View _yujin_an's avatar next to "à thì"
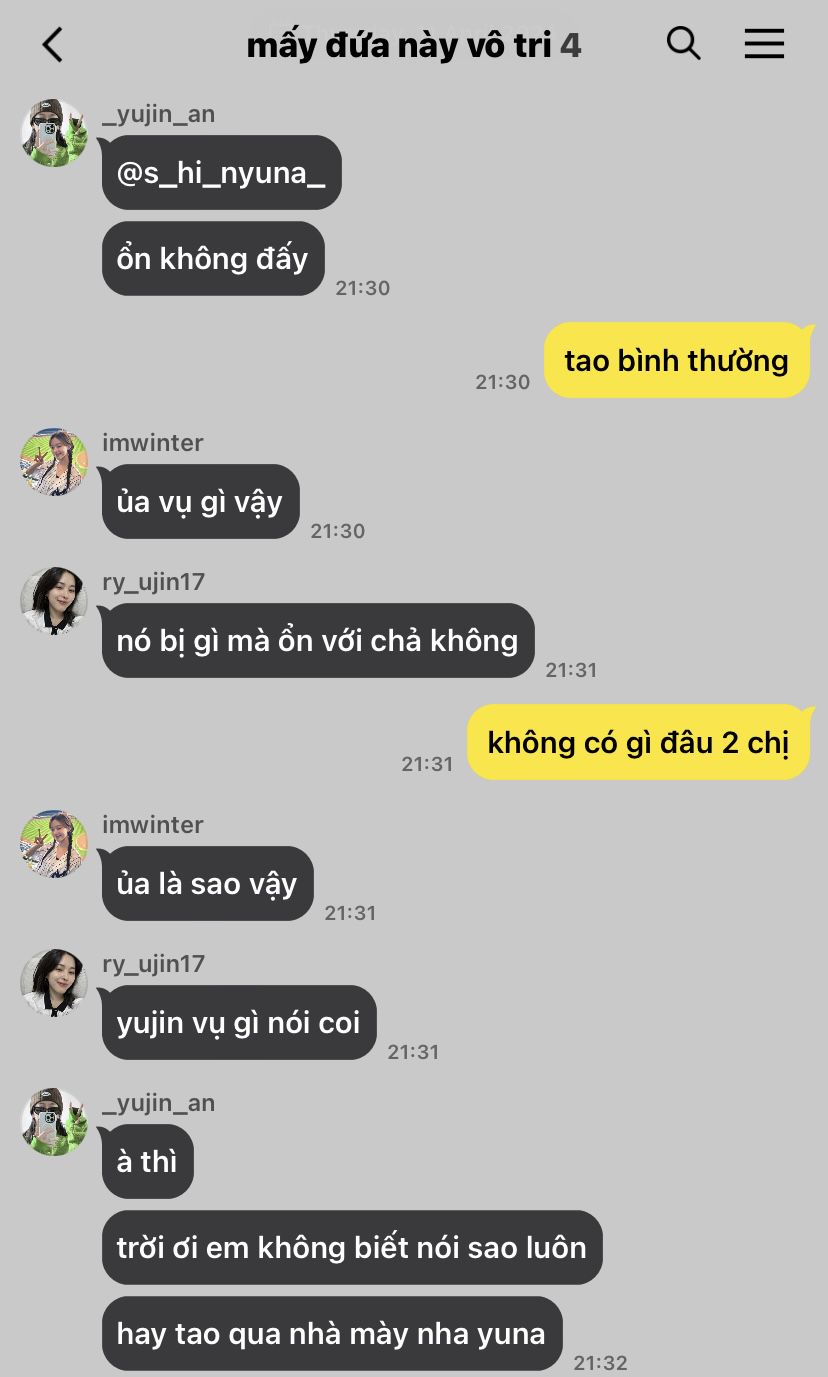Viewport: 828px width, 1377px height. click(x=55, y=1122)
